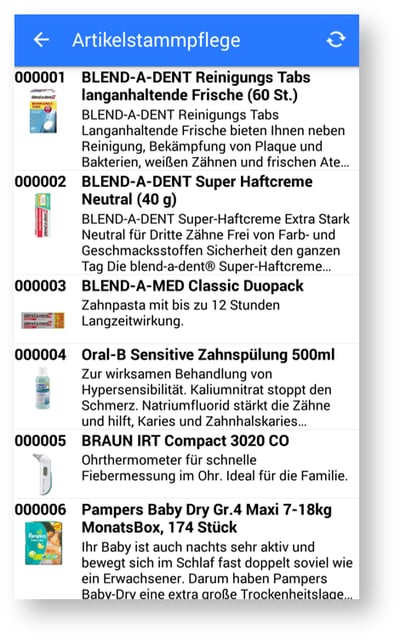Open article 000001 BLEND-A-DENT Reinigungs Tabs
Viewport: 400px width, 640px height.
pyautogui.click(x=187, y=119)
